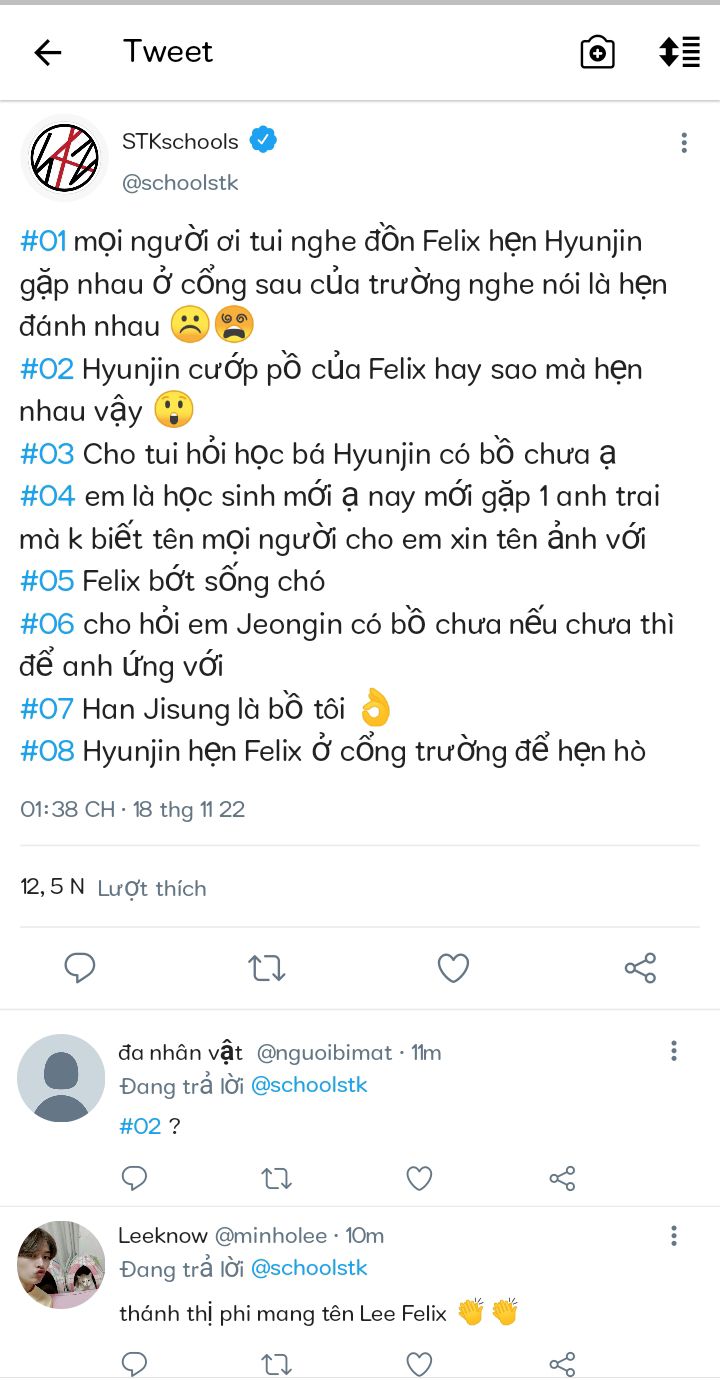Open STKschools profile picture

tap(64, 157)
